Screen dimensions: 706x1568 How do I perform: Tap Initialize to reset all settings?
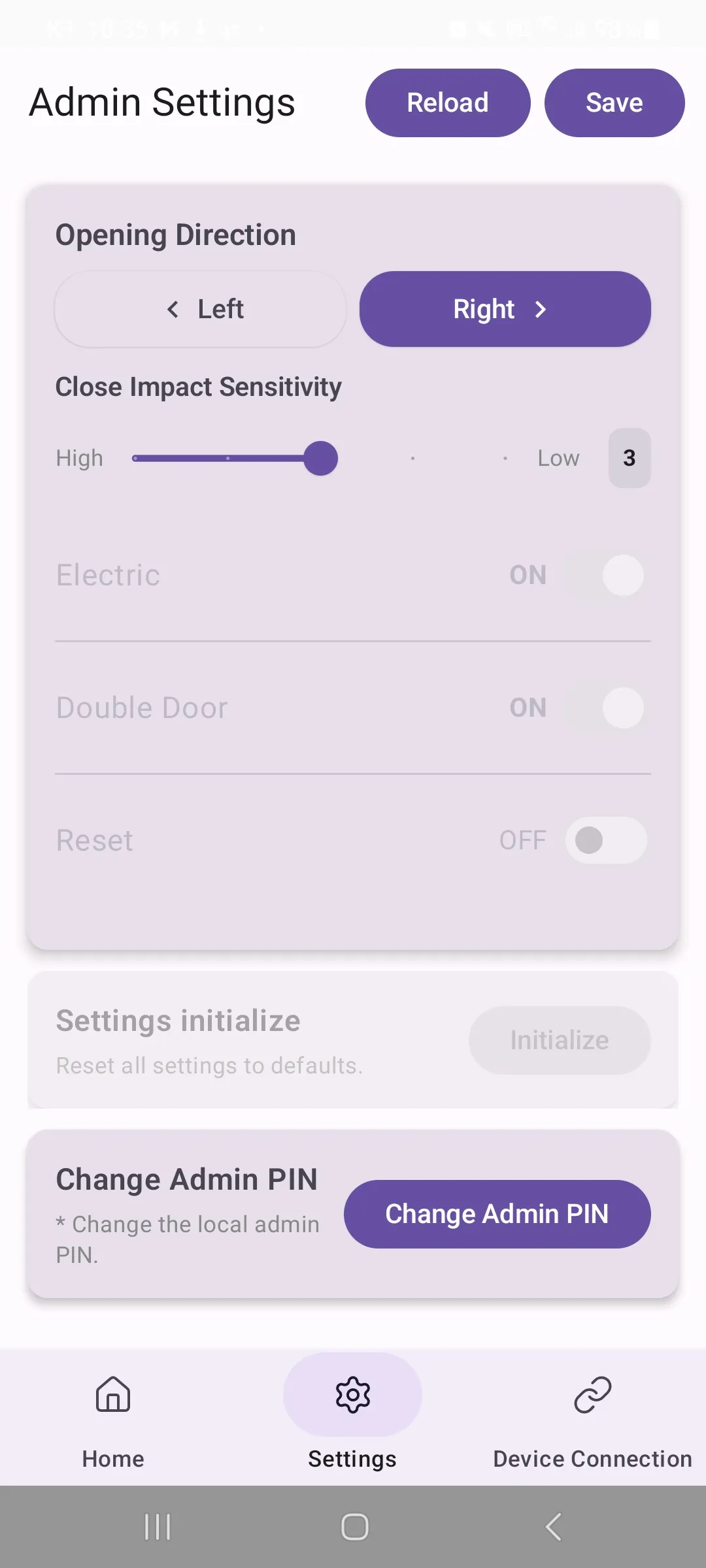pyautogui.click(x=559, y=1040)
